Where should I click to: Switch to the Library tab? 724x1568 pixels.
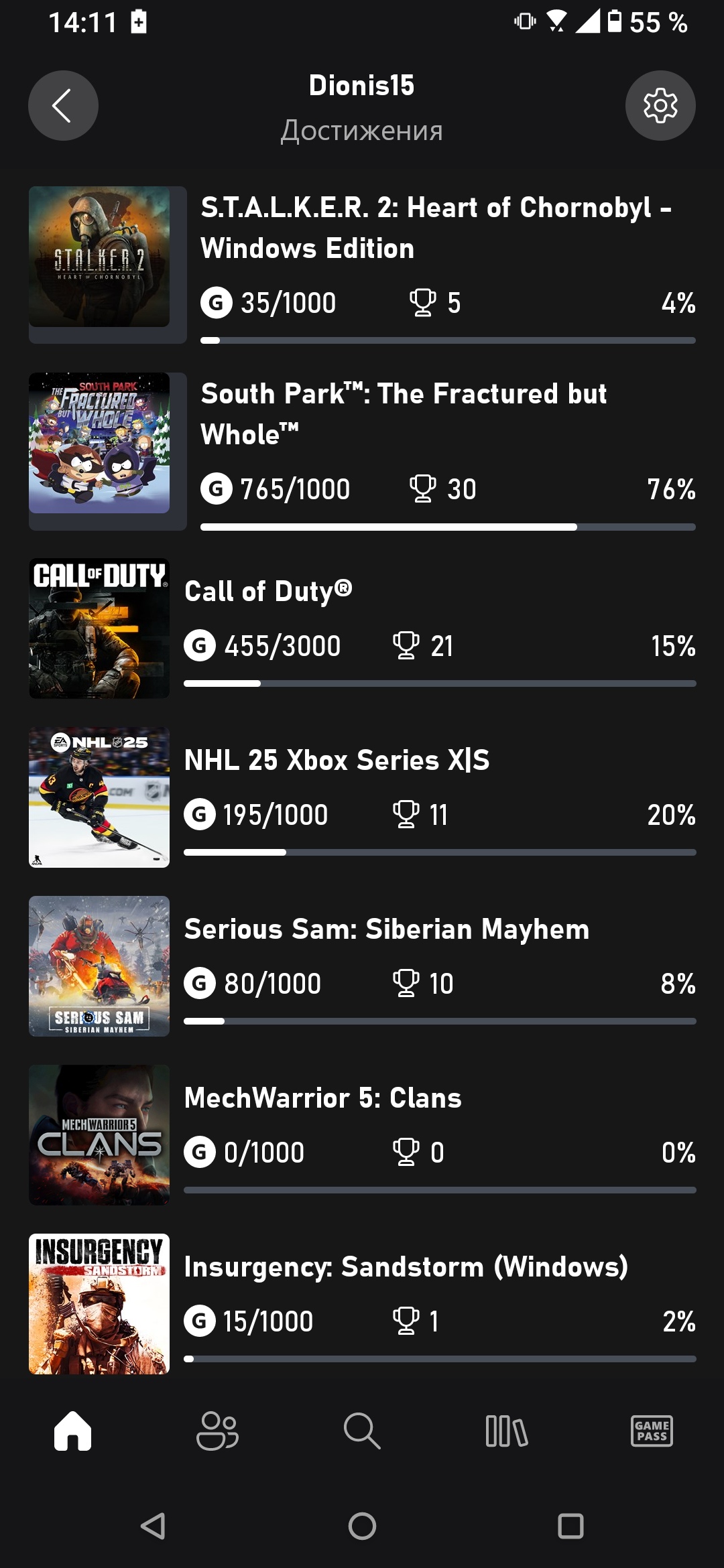coord(507,1431)
